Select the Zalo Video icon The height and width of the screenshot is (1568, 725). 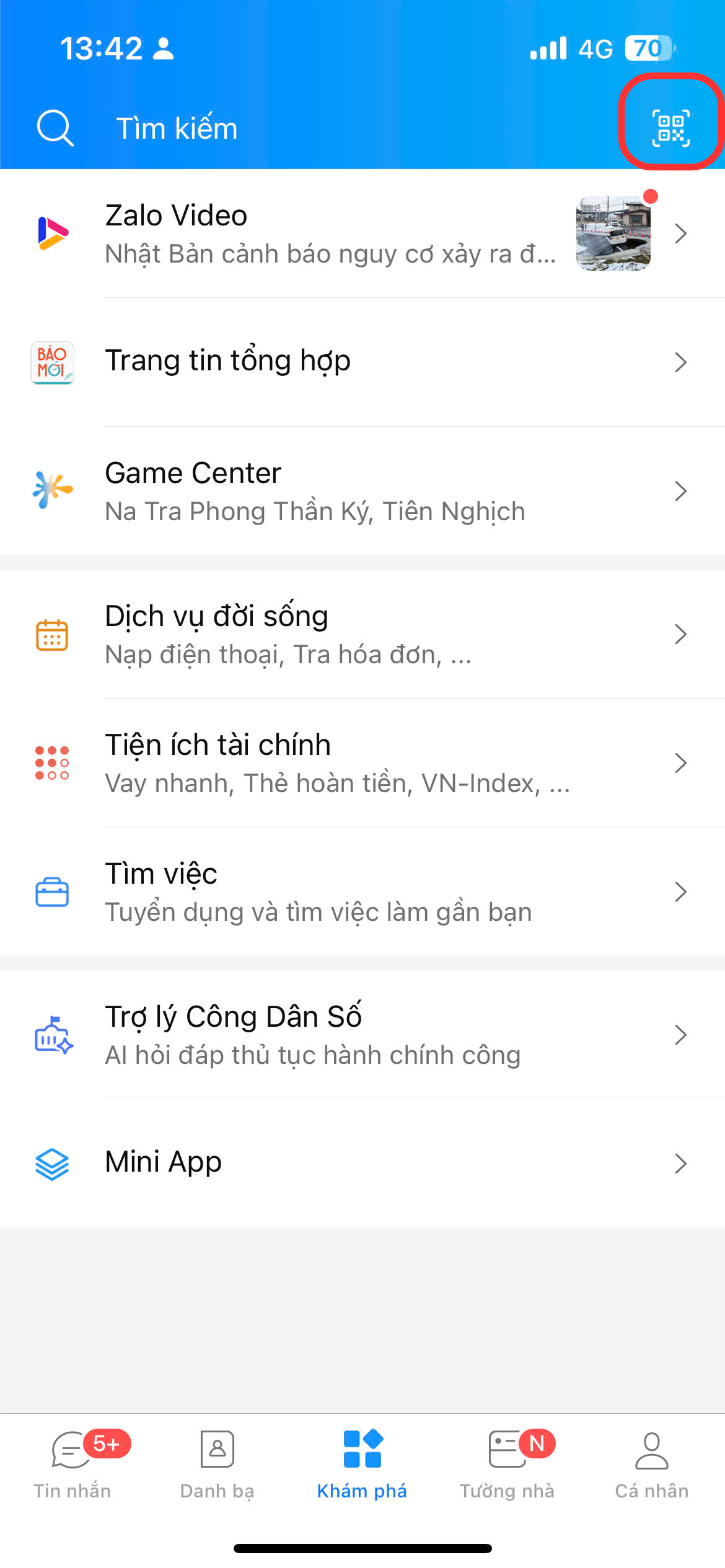pos(53,233)
